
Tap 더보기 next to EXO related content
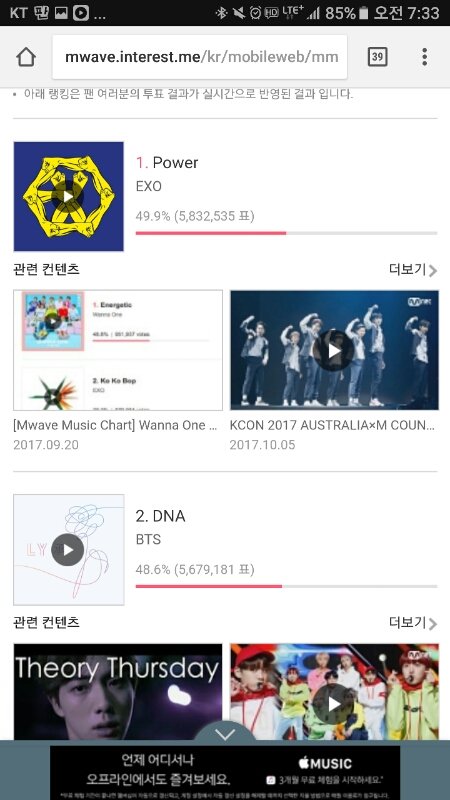coord(413,269)
